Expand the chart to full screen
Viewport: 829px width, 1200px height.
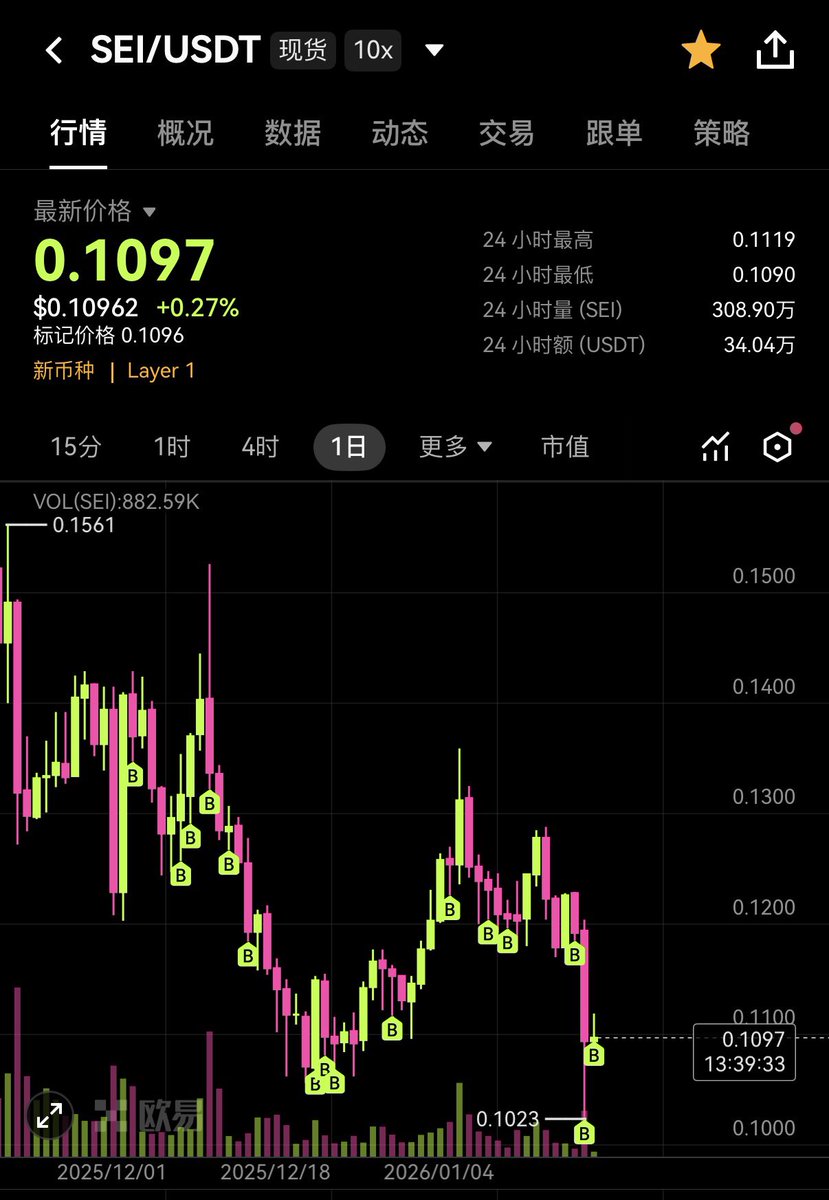point(48,1116)
